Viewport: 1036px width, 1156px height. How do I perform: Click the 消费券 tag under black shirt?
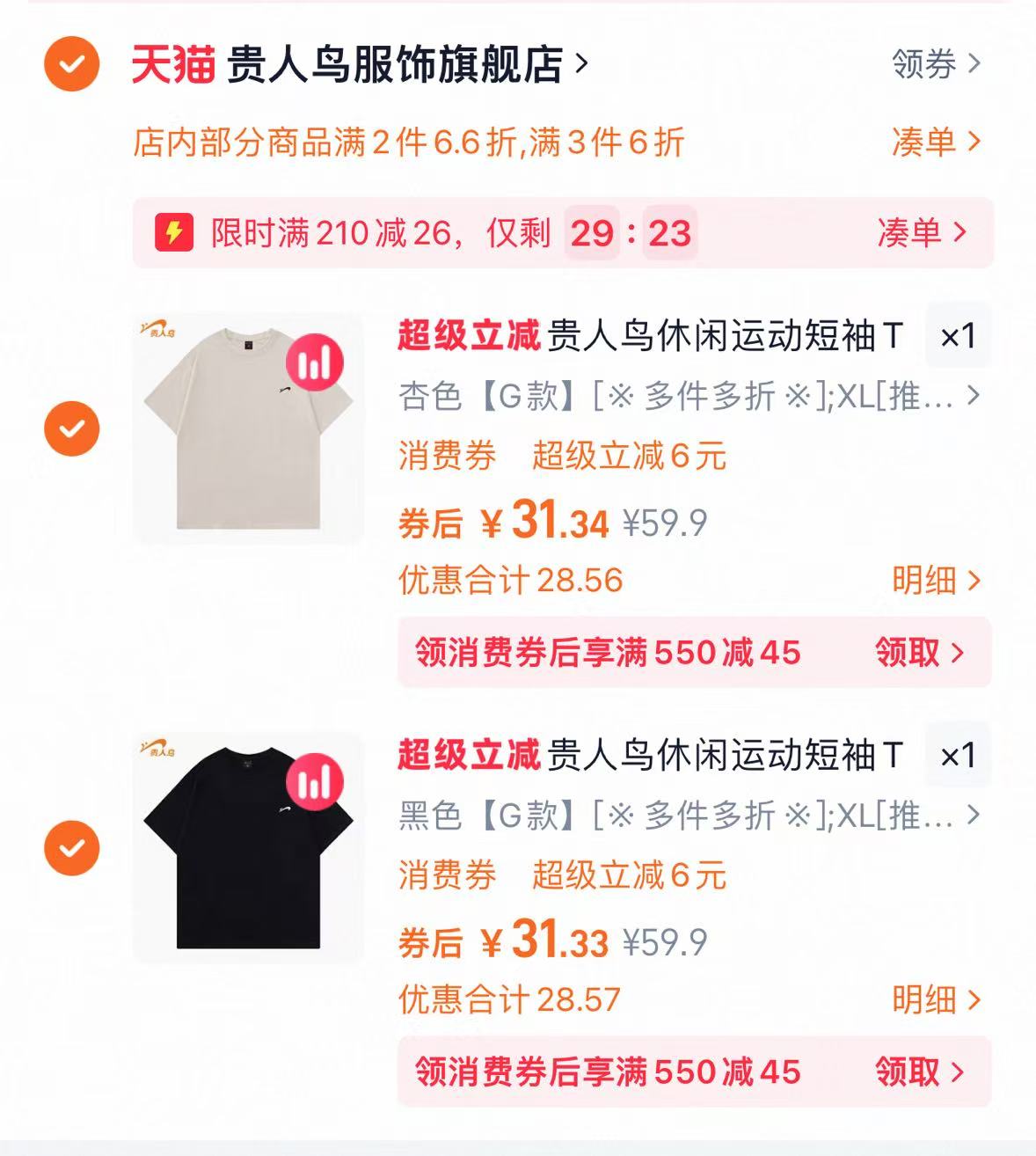coord(447,876)
